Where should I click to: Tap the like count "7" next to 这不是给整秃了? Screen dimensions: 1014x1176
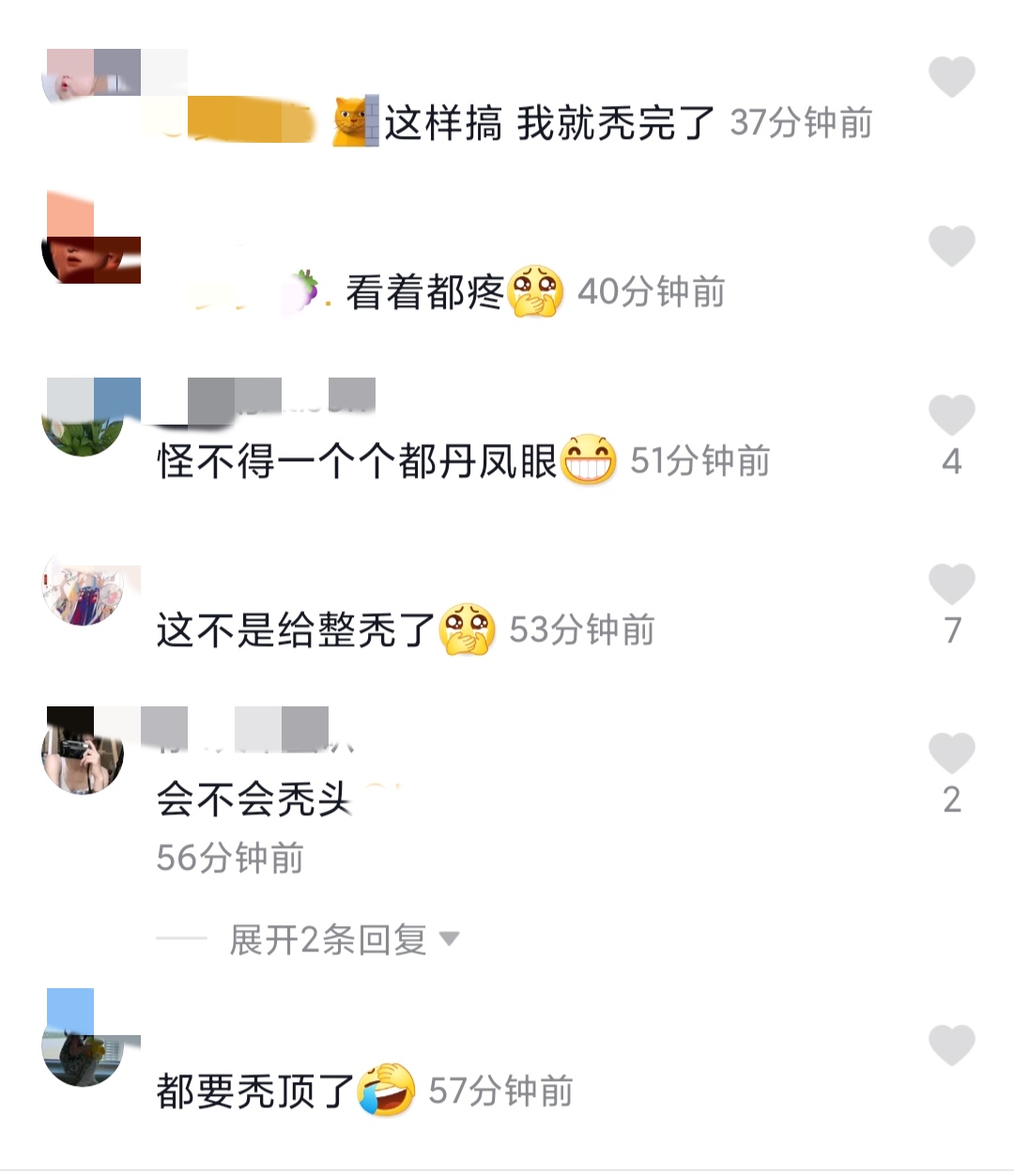coord(953,627)
